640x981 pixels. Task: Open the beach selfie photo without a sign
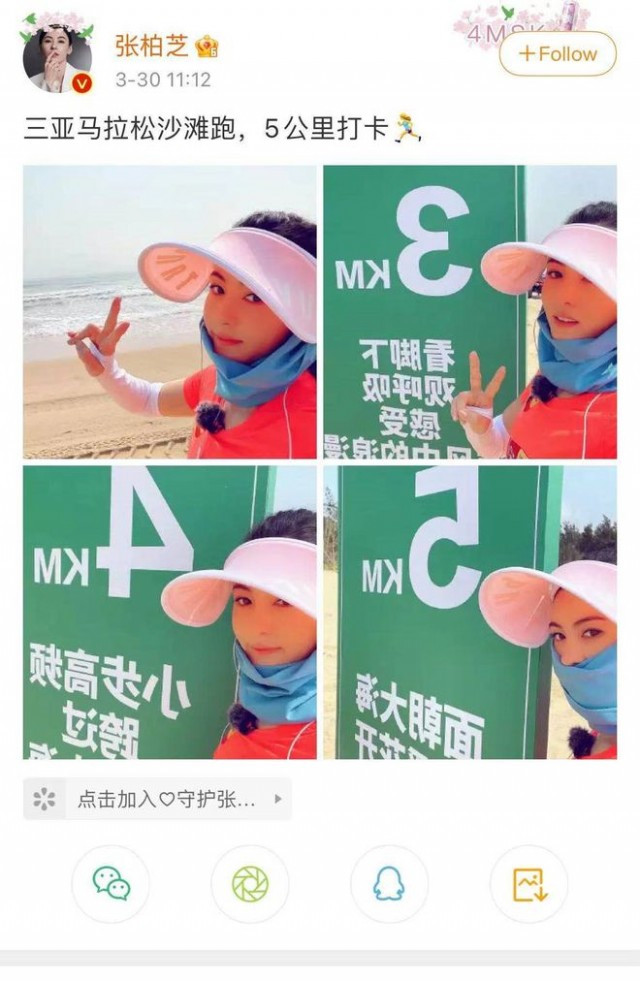click(x=170, y=312)
